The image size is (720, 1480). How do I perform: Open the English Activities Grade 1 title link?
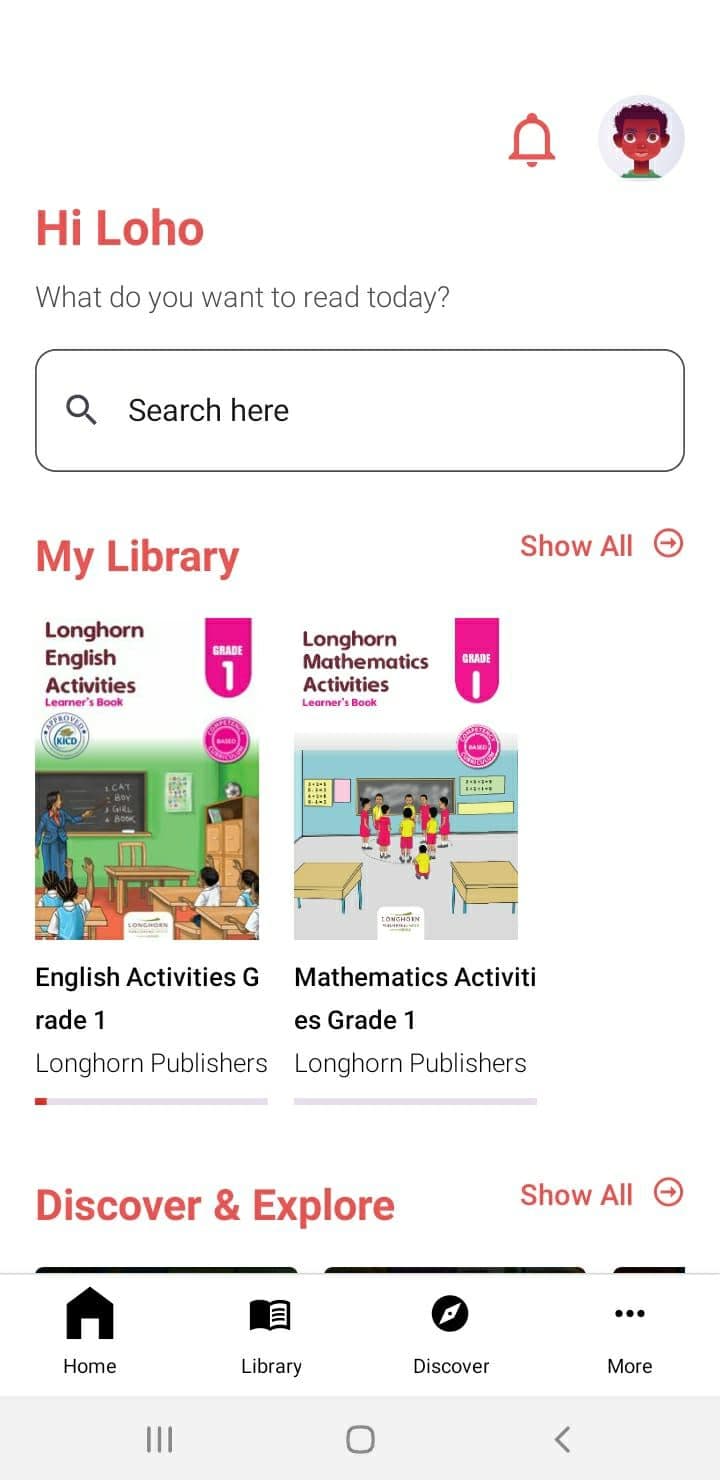pyautogui.click(x=148, y=998)
